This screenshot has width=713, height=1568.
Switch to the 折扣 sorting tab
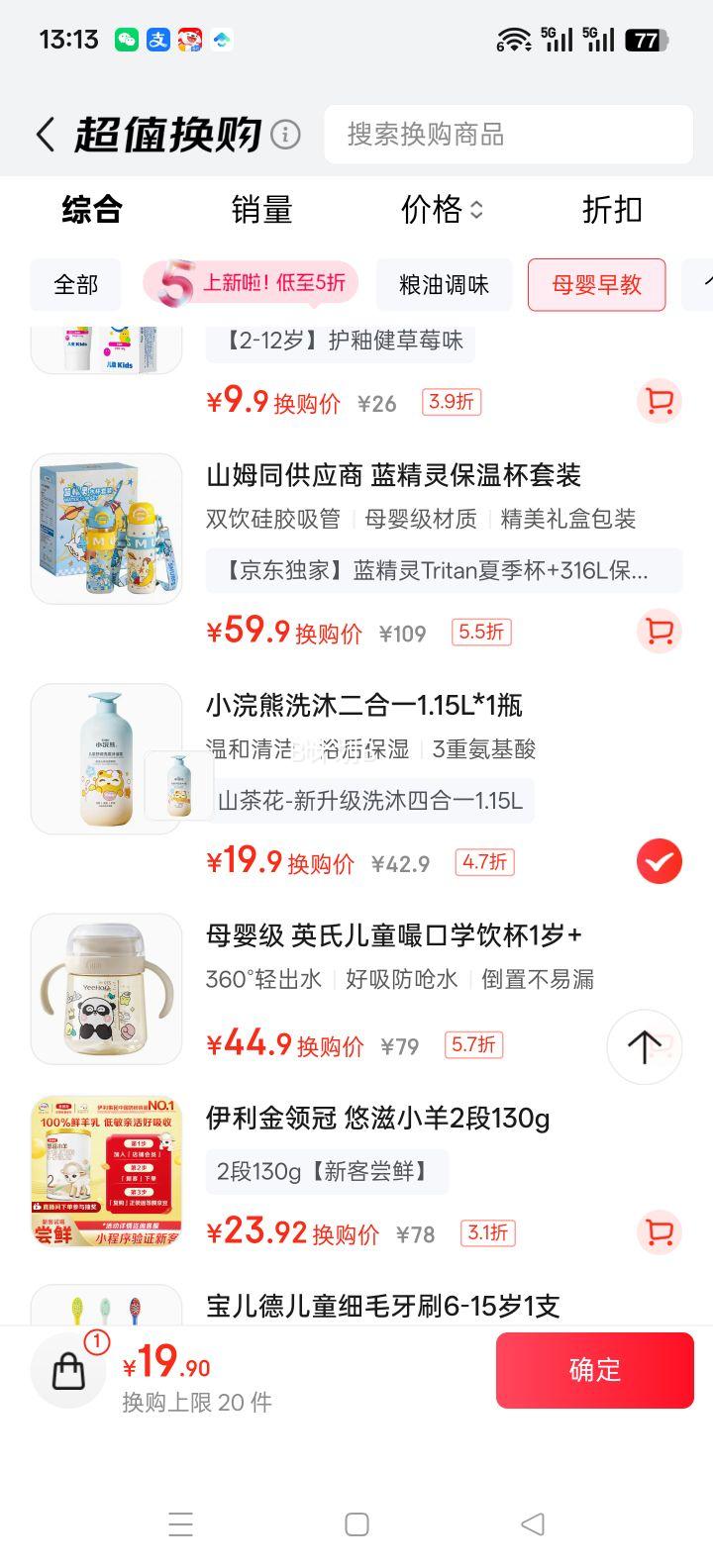[x=611, y=210]
